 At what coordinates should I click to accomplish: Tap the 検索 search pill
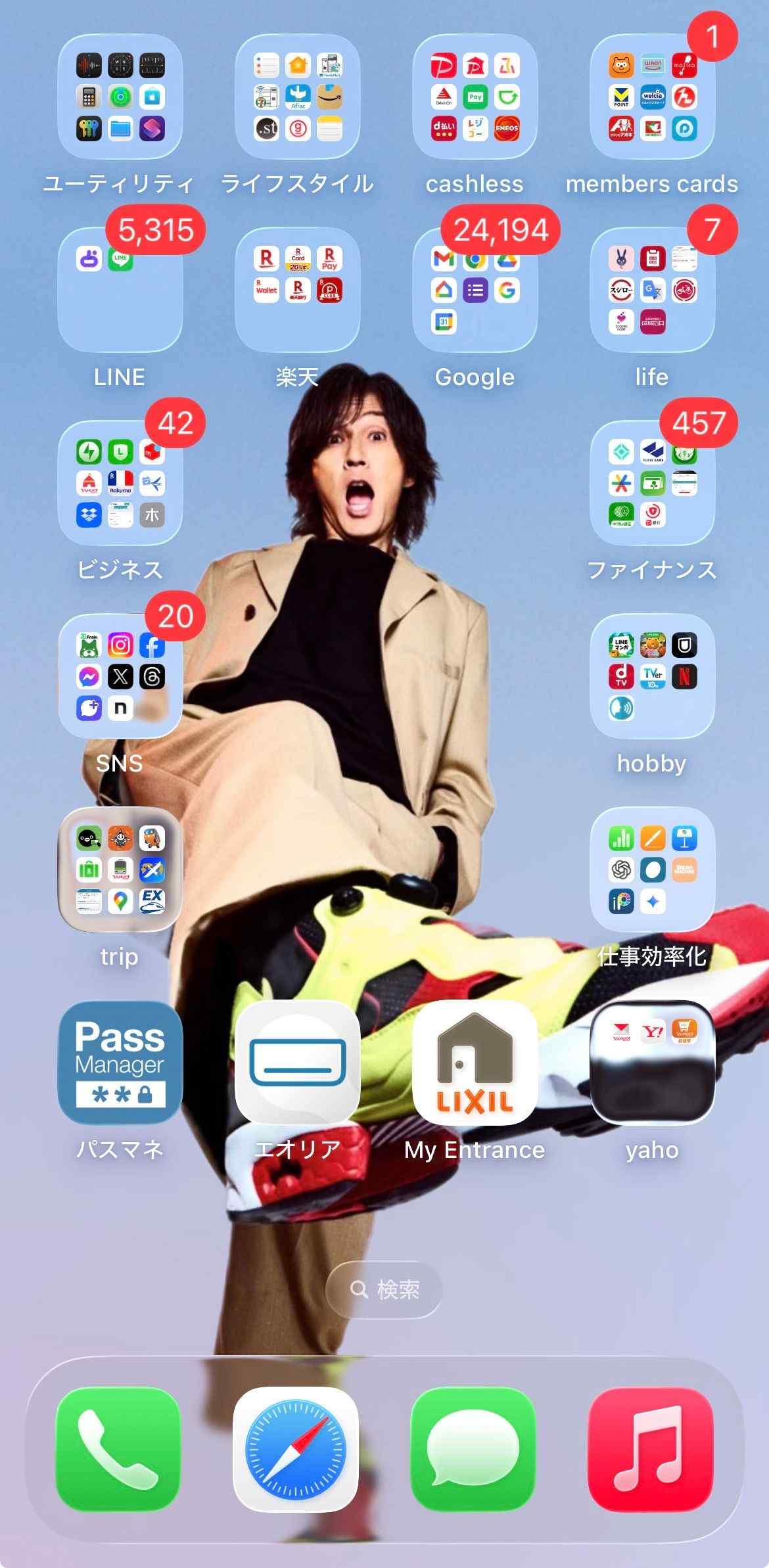[x=384, y=1289]
